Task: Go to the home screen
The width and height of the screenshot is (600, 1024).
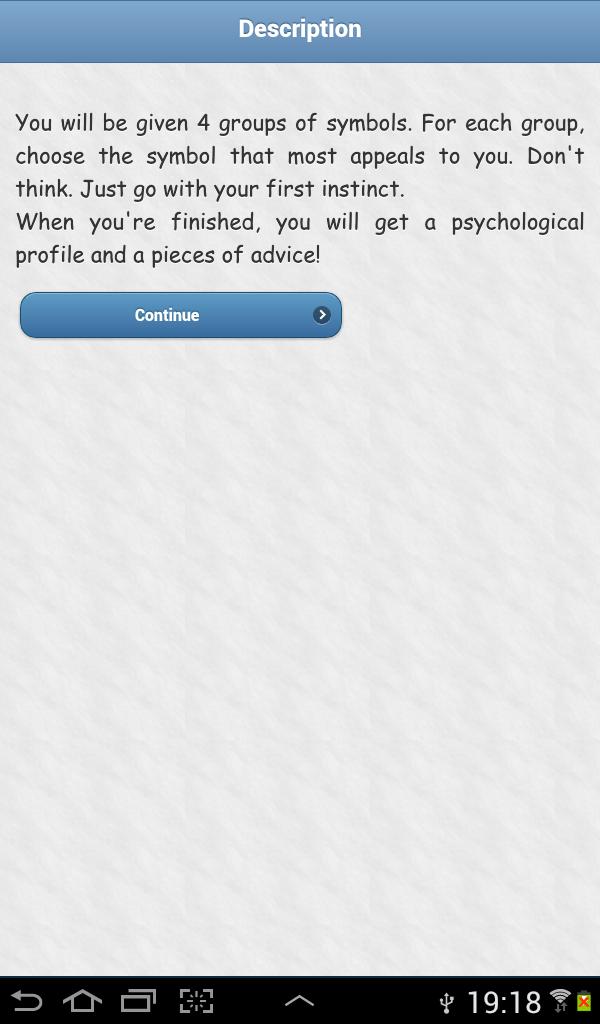Action: point(82,1001)
